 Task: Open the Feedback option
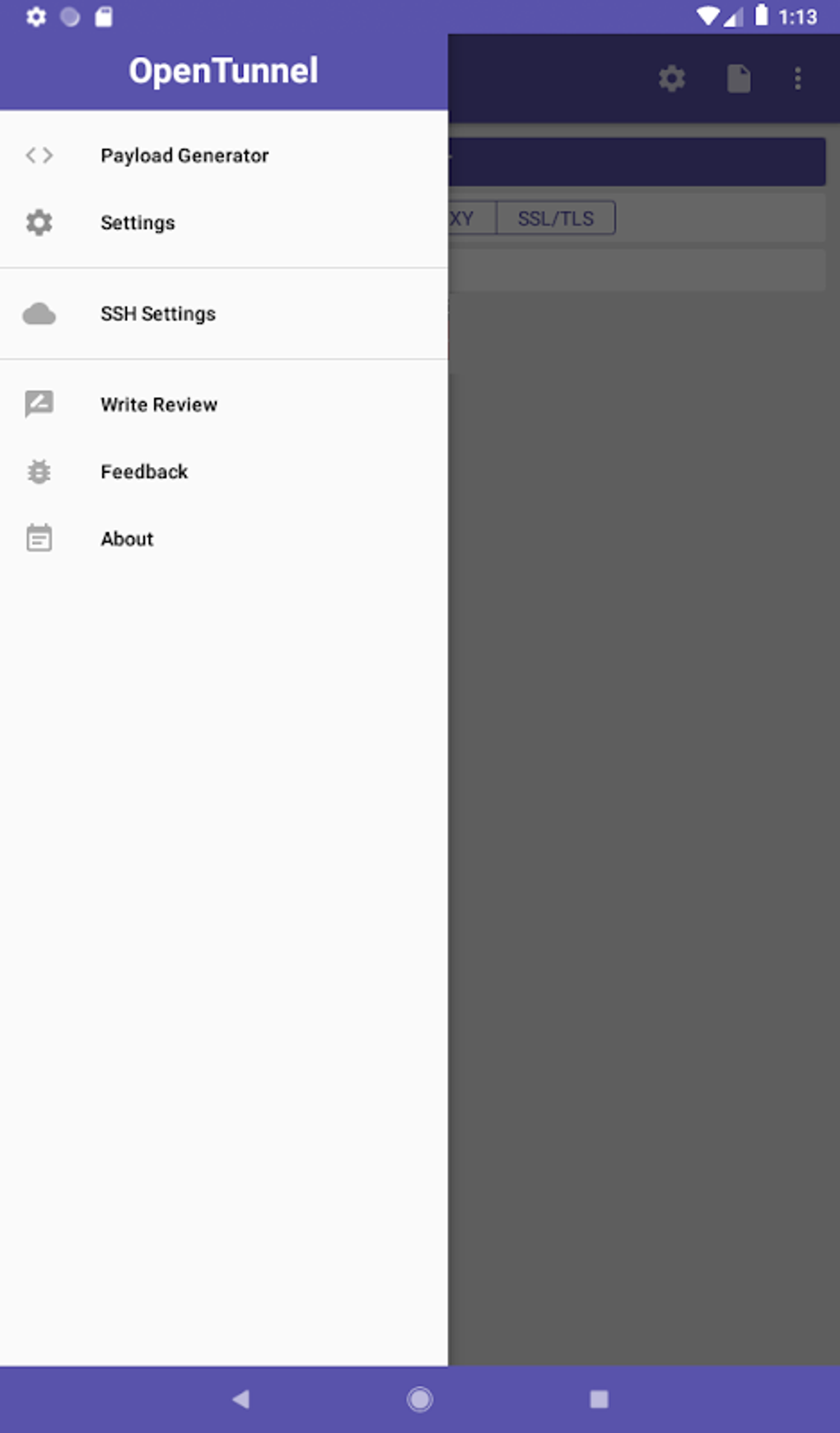224,471
